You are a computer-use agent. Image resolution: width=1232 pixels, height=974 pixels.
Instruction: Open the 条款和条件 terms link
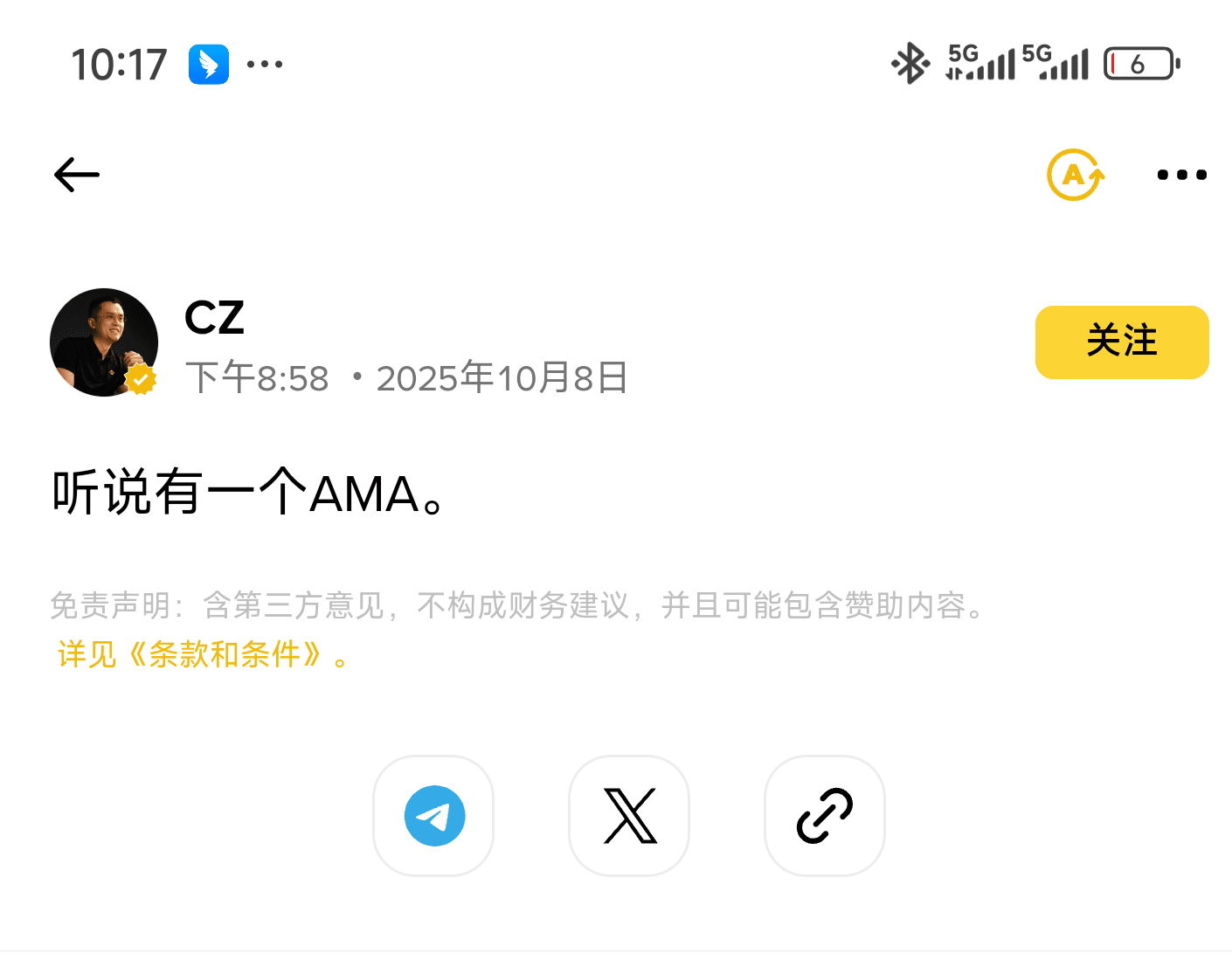click(225, 654)
